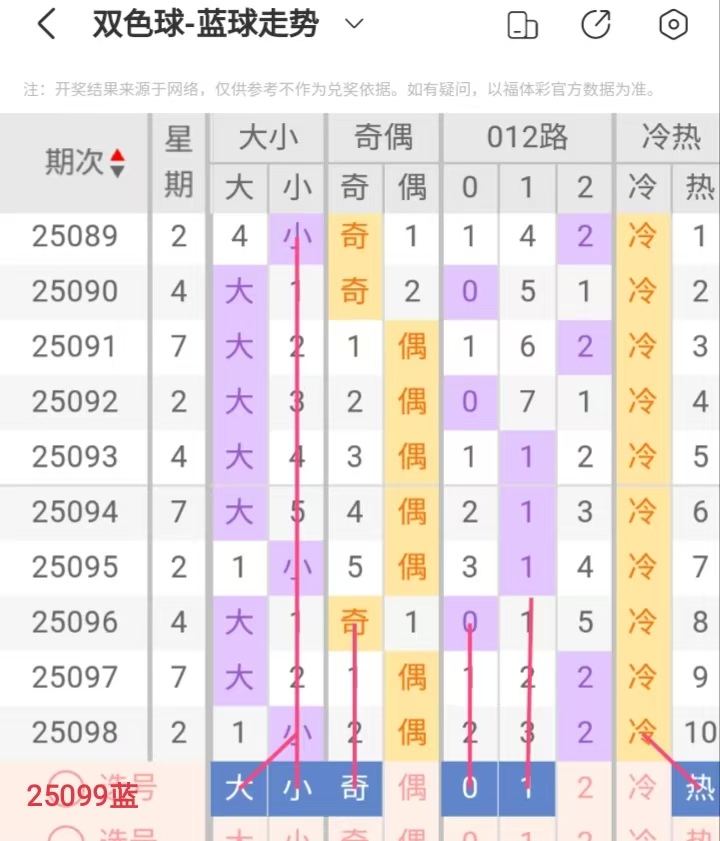This screenshot has height=841, width=720.
Task: Toggle the 0路 pick in the first 选号 row
Action: point(470,789)
